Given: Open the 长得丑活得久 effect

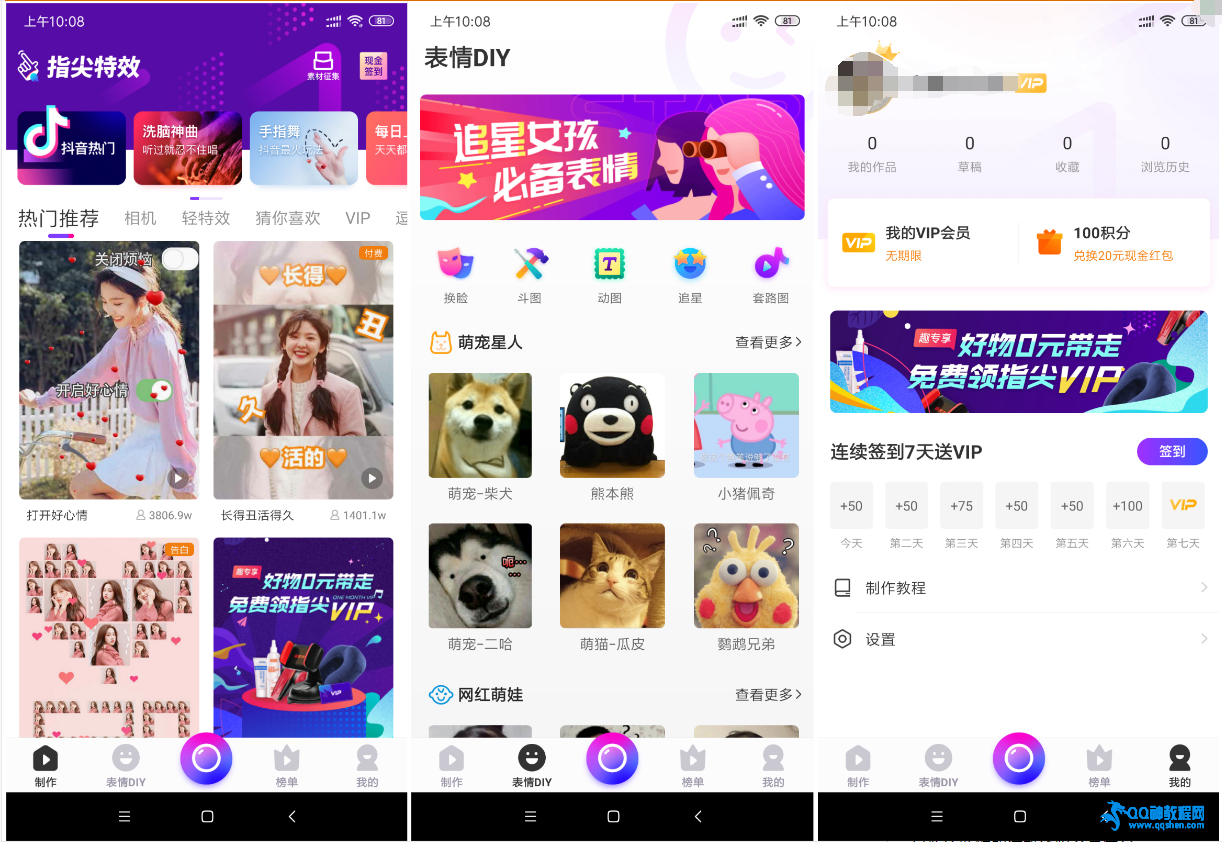Looking at the screenshot, I should (x=303, y=370).
